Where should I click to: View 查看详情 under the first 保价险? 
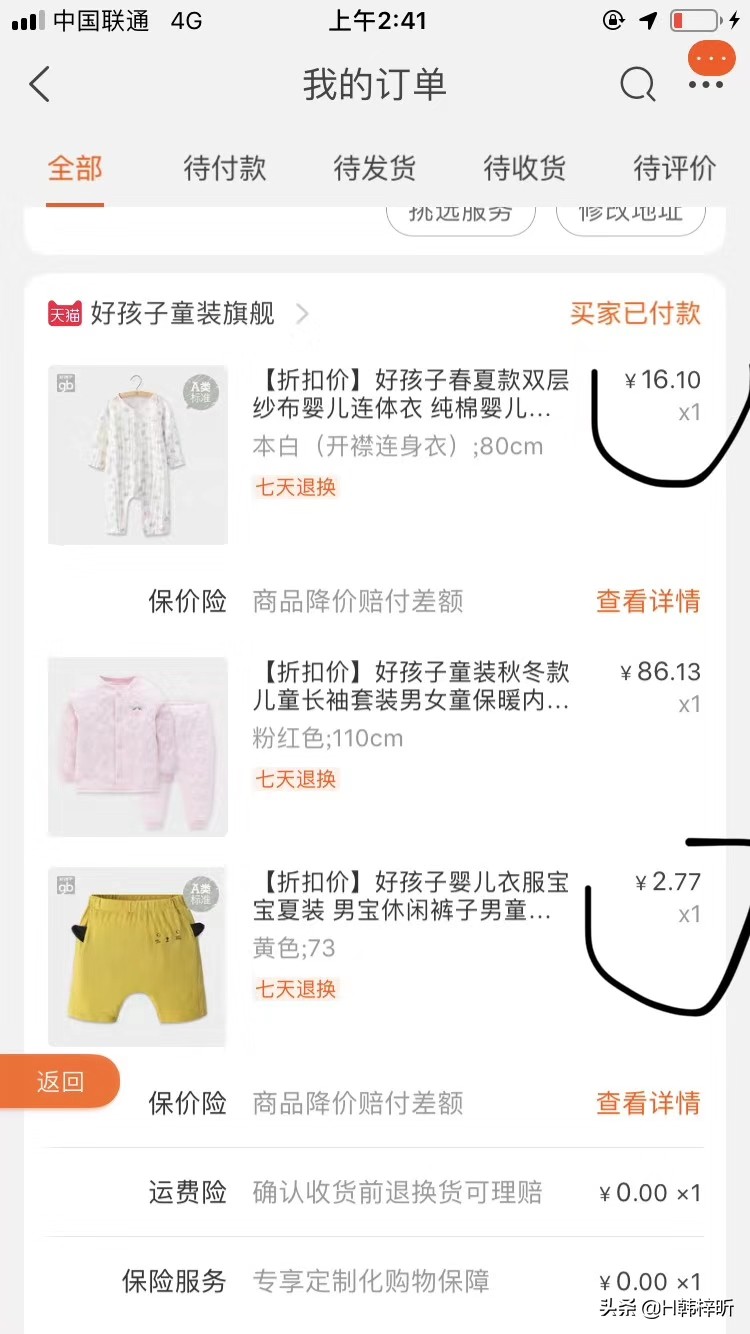[x=648, y=601]
